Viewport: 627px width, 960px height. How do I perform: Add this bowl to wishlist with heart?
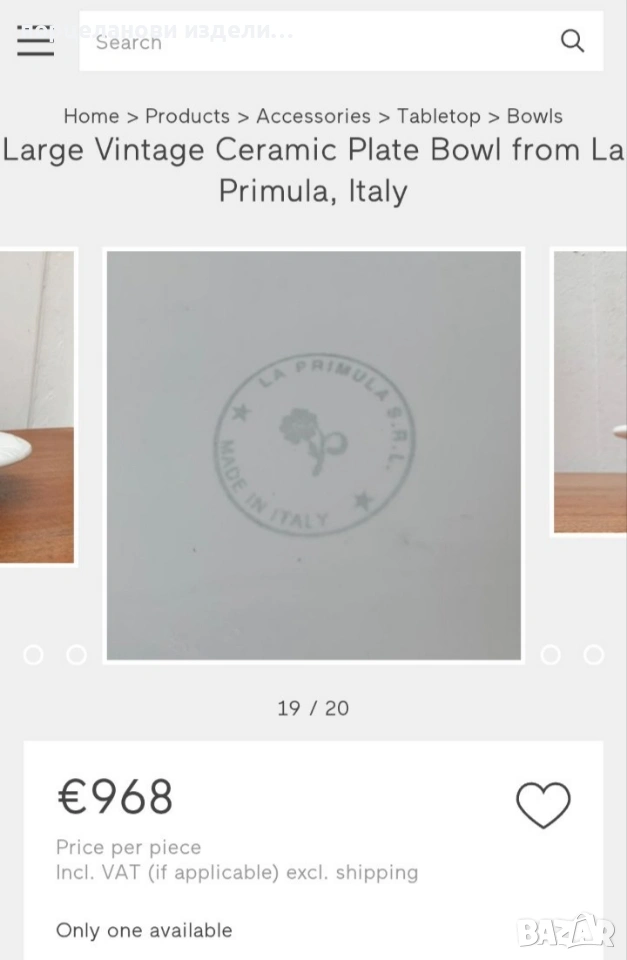pyautogui.click(x=543, y=805)
